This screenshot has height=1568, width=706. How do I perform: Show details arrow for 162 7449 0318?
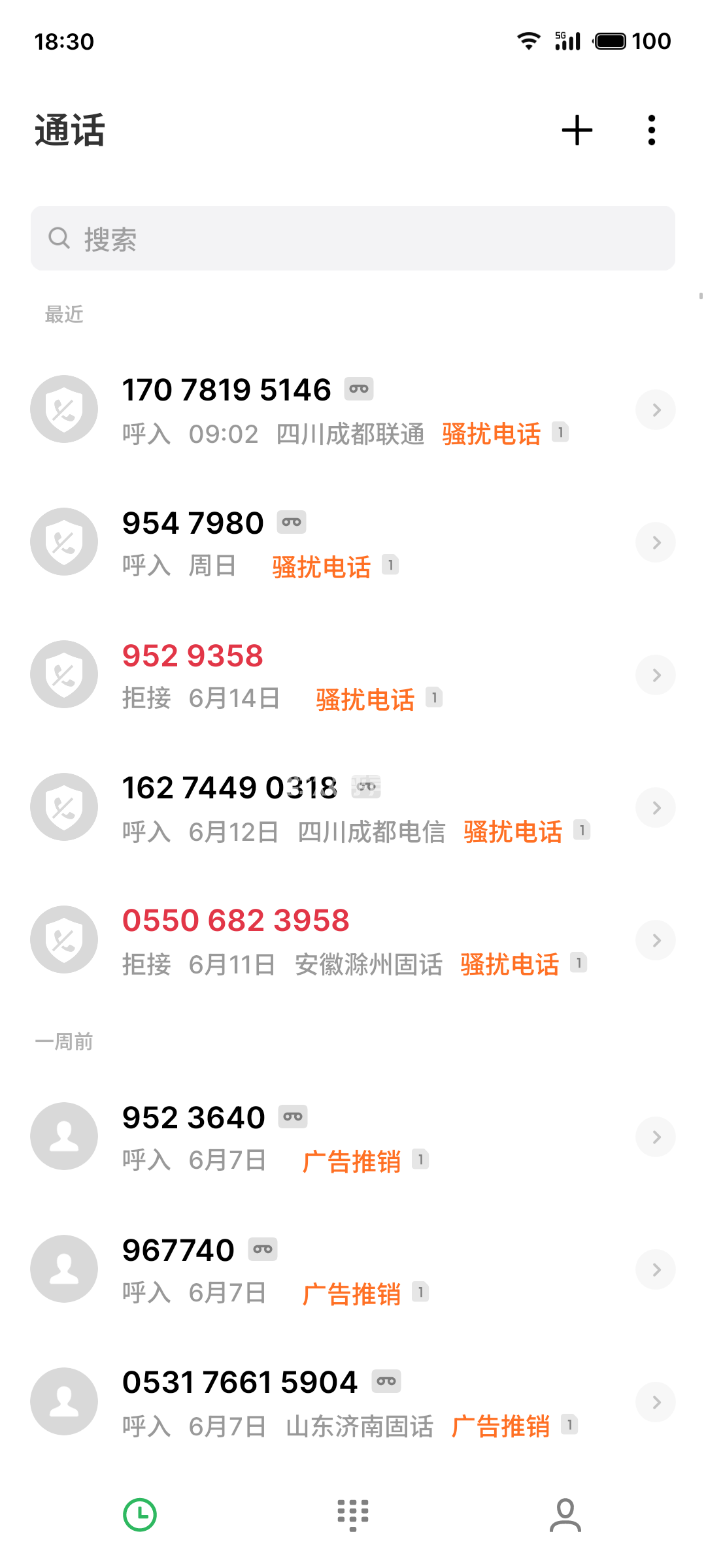[656, 808]
